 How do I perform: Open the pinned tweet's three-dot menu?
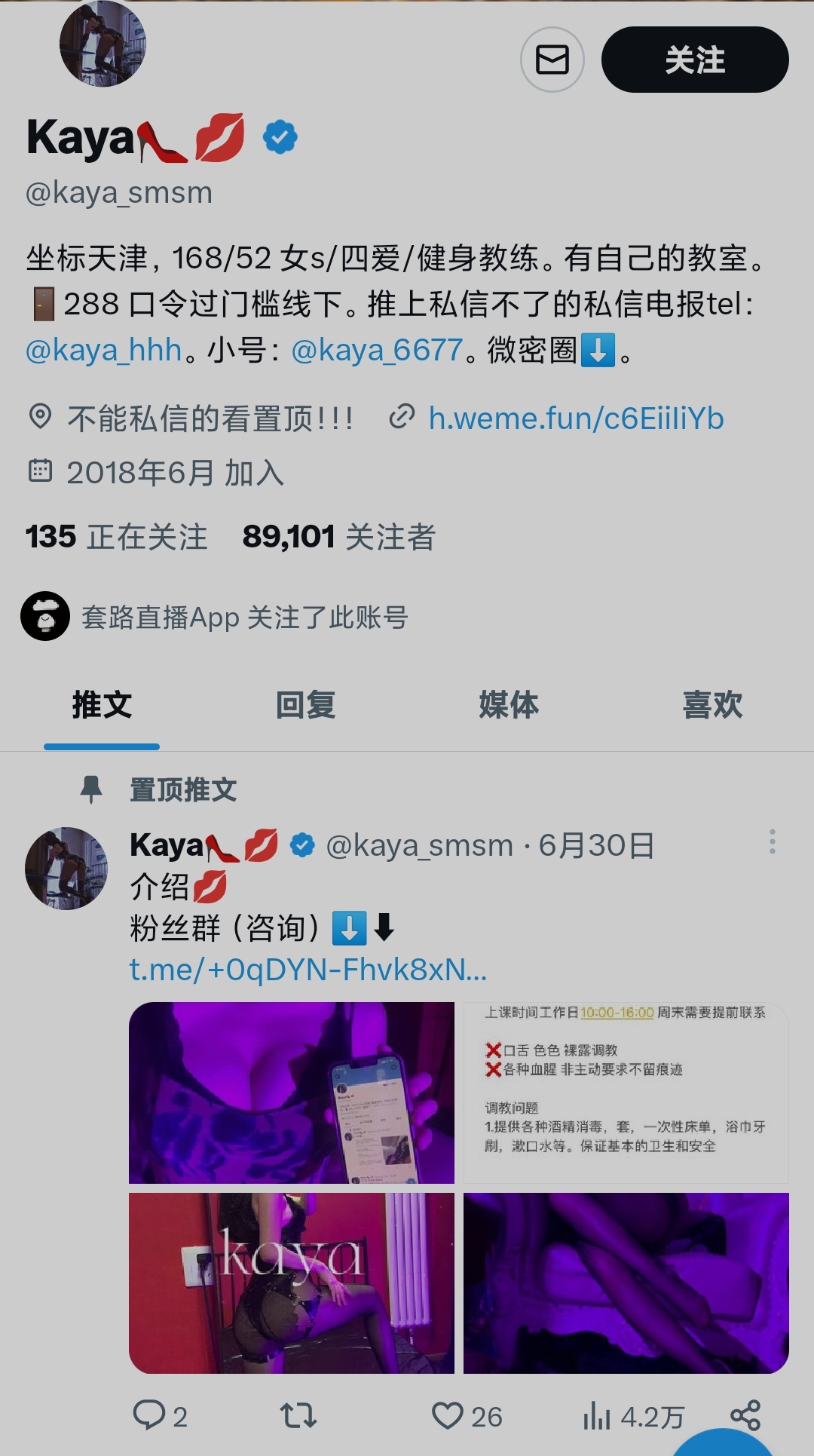click(772, 841)
